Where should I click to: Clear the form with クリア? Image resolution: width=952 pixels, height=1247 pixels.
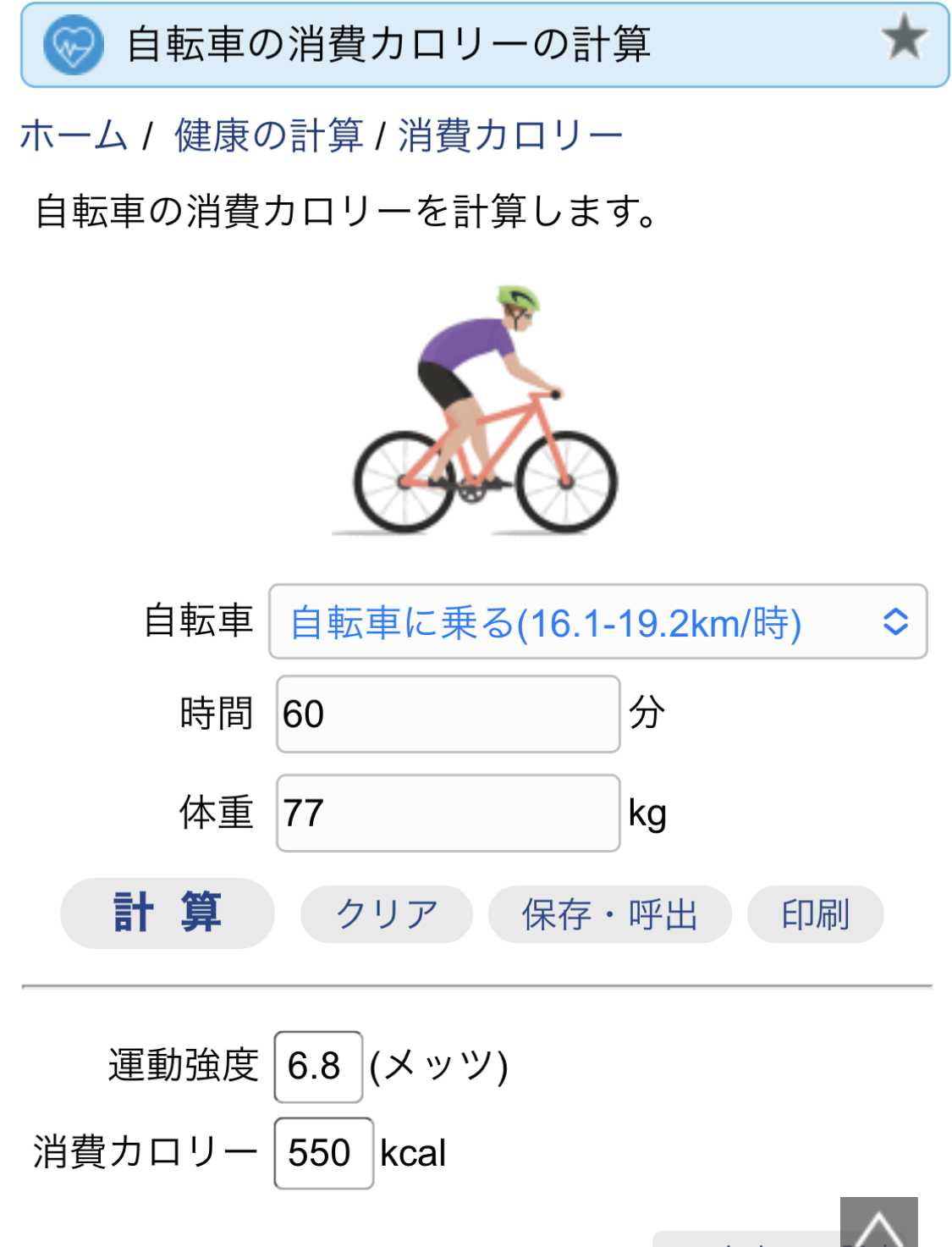click(x=387, y=914)
